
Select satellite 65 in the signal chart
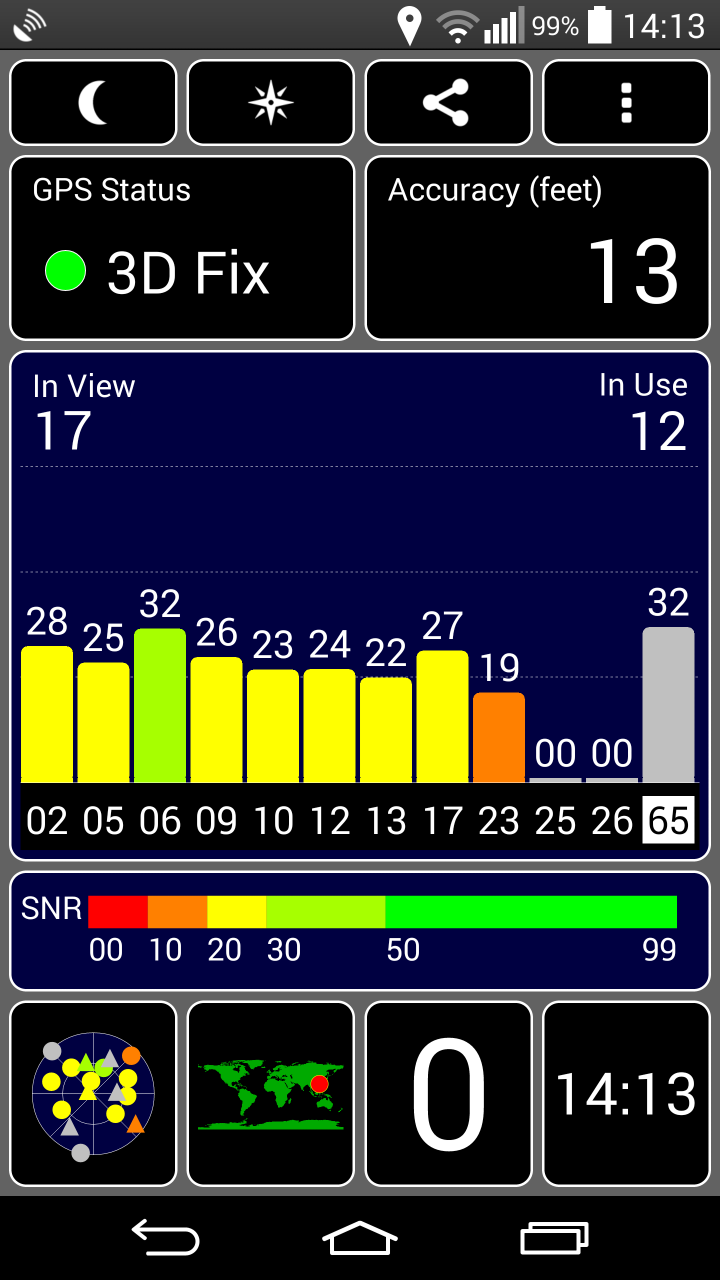[668, 820]
